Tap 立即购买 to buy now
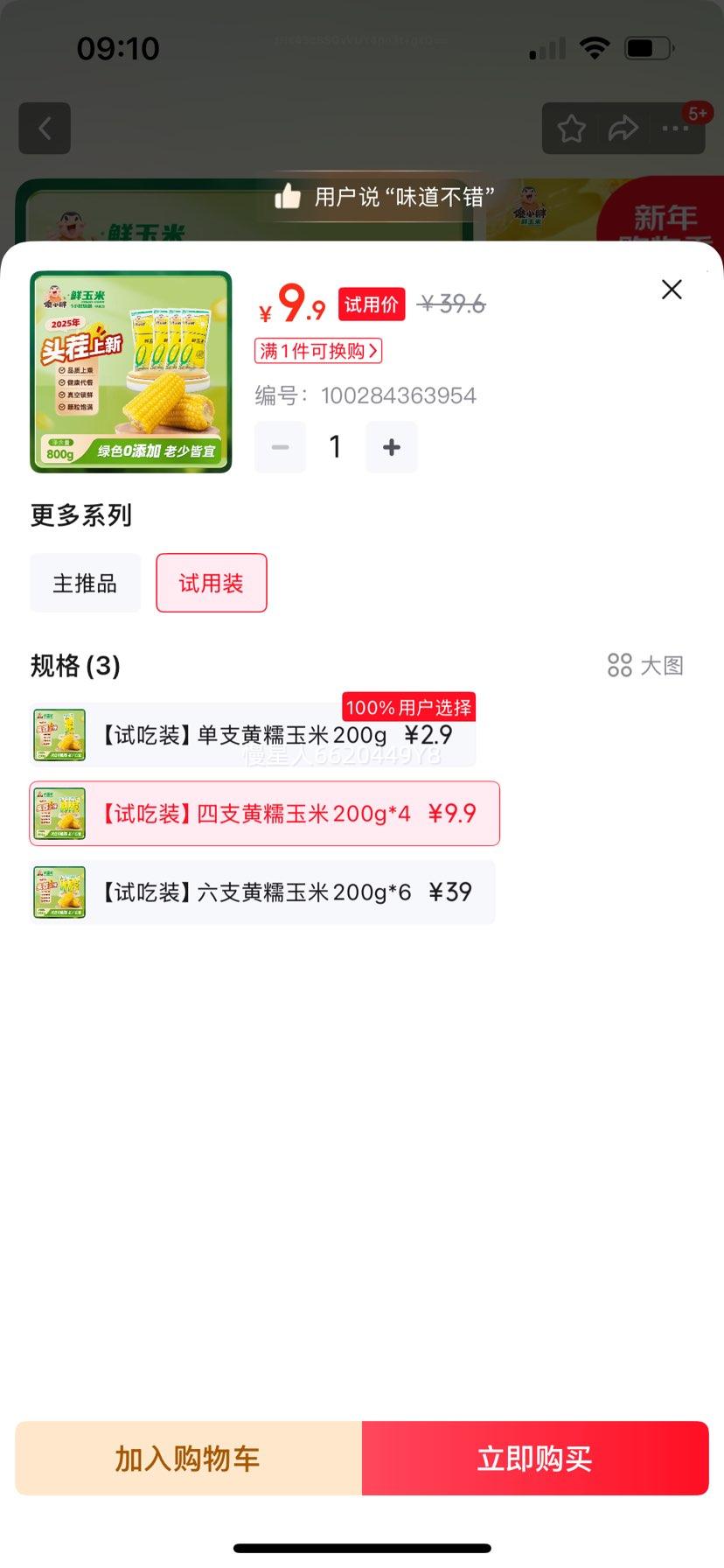Image resolution: width=724 pixels, height=1568 pixels. [534, 1458]
